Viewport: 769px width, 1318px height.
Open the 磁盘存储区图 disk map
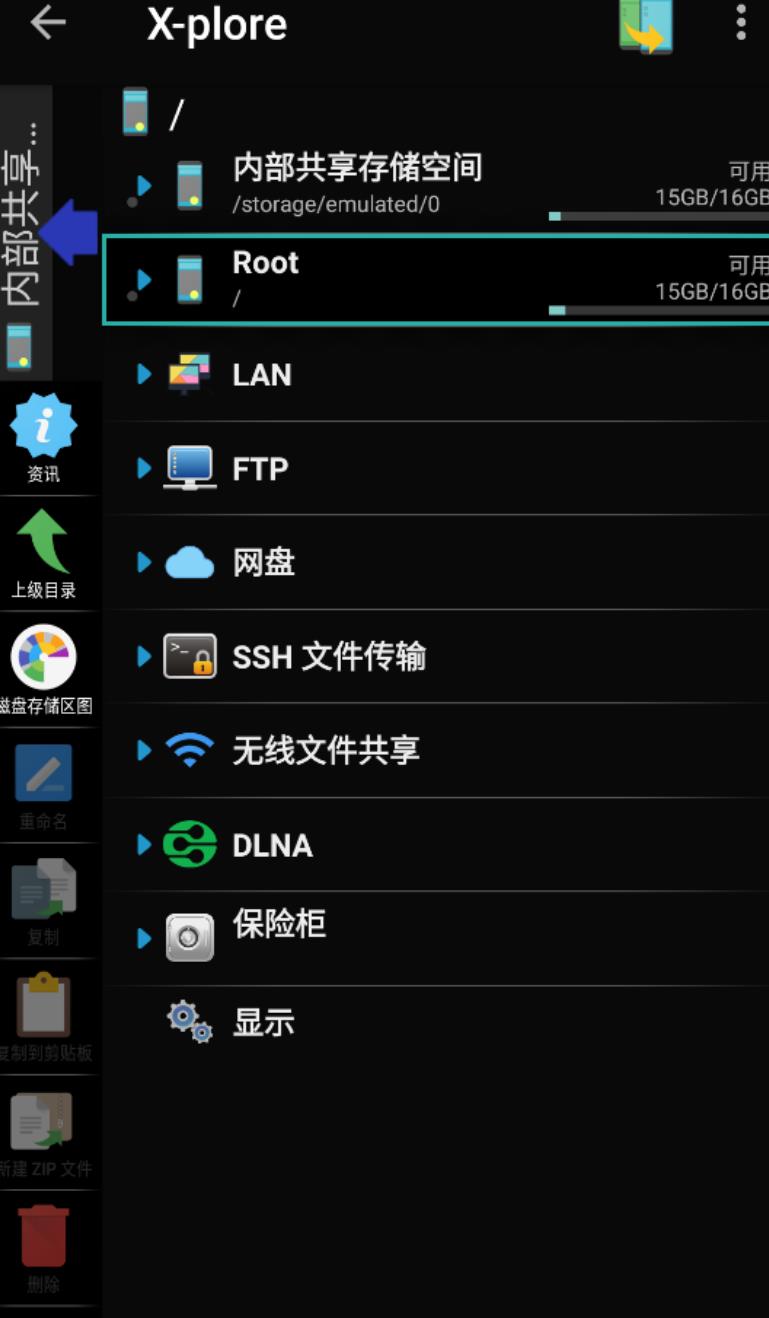(43, 669)
